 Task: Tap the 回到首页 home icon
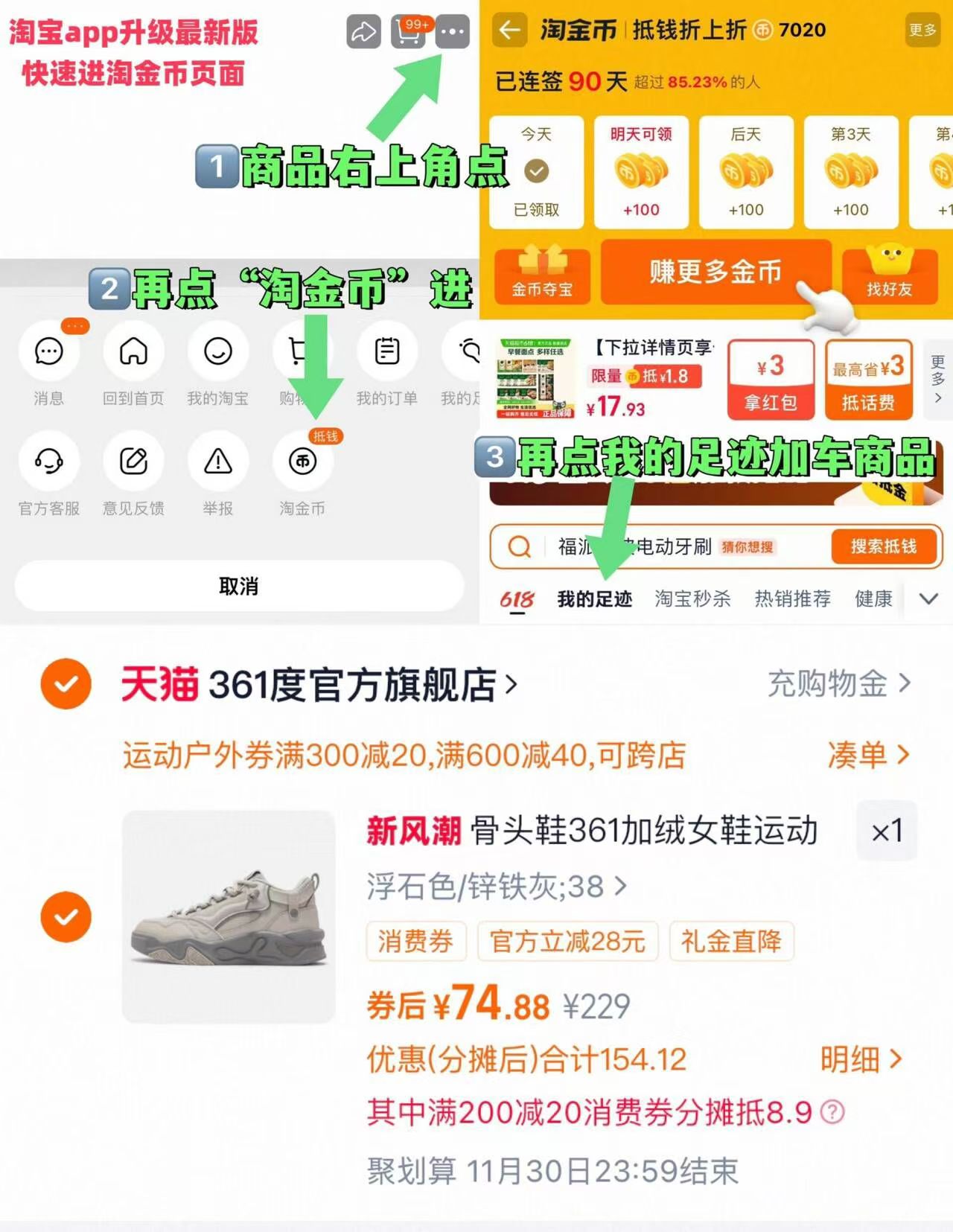coord(133,351)
